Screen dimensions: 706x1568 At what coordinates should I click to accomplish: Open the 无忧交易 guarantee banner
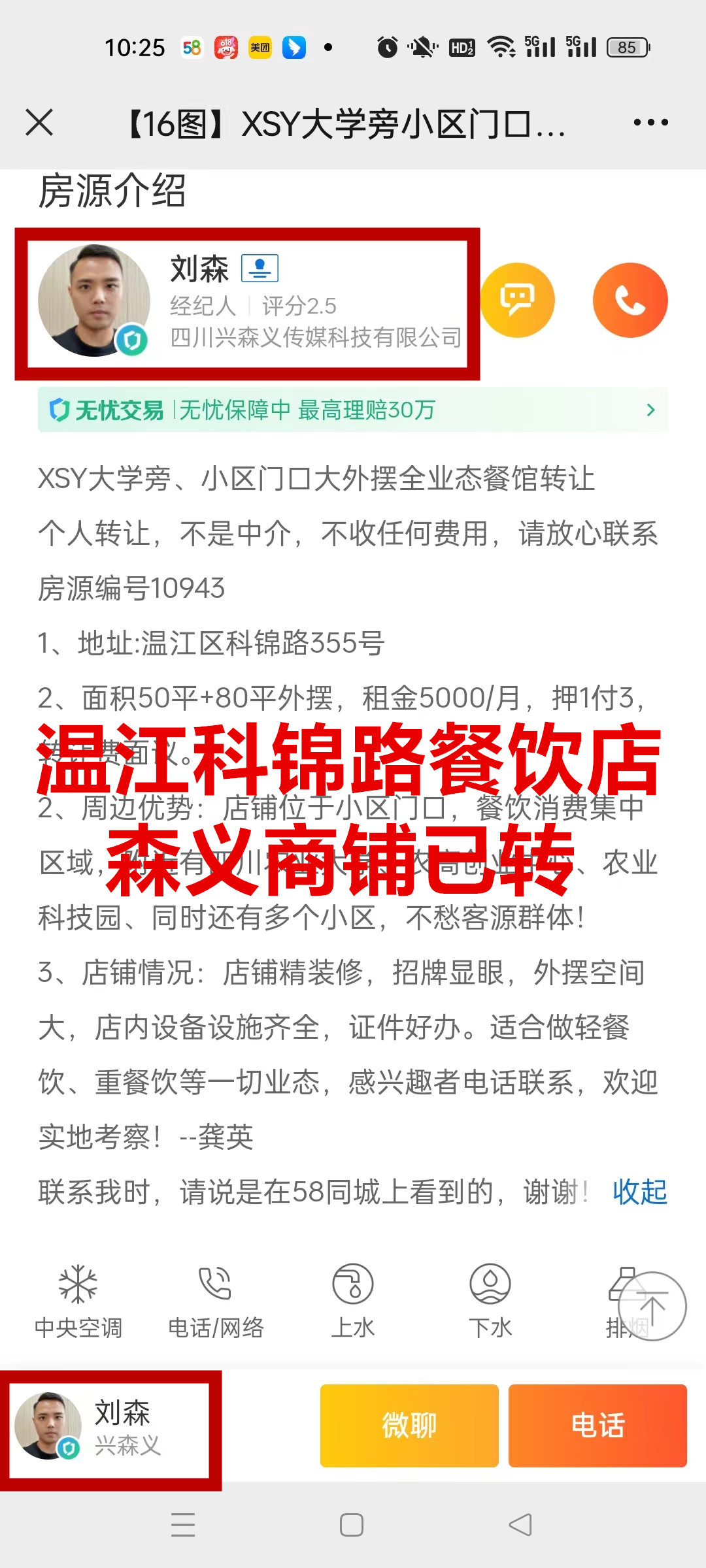353,410
